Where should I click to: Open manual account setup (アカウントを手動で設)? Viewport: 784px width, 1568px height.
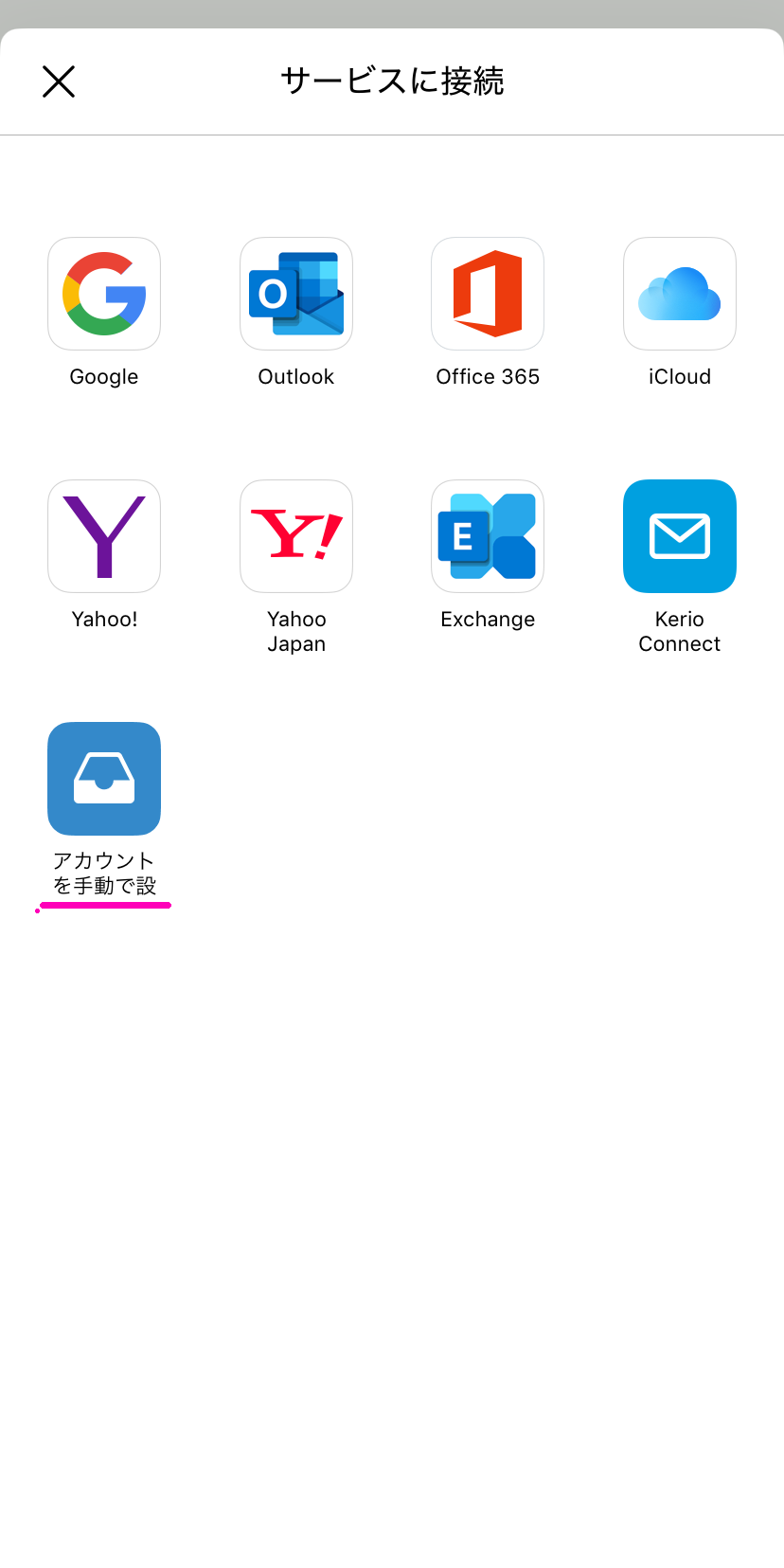[x=104, y=780]
